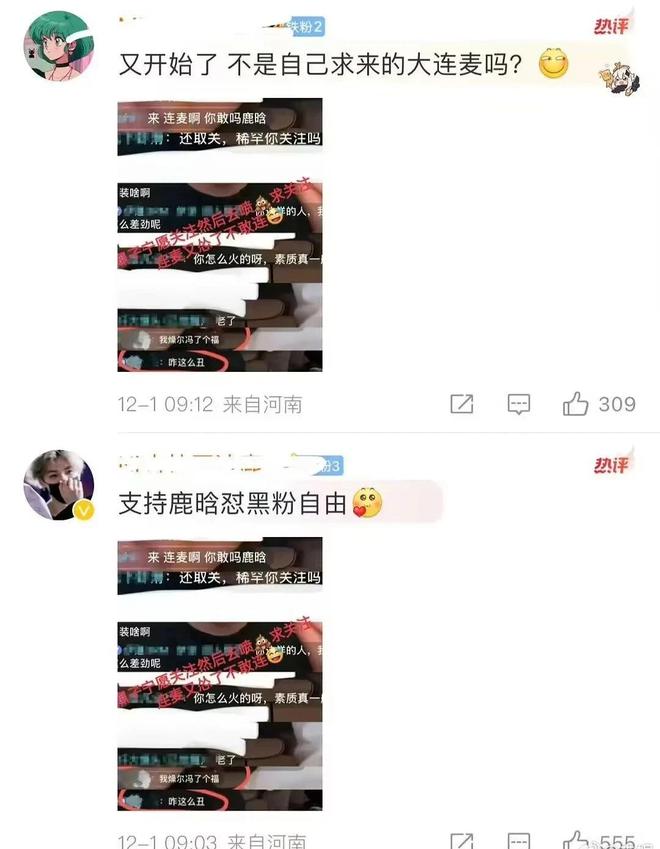This screenshot has height=849, width=660.
Task: Open image in the 又开始了 comment
Action: [x=219, y=234]
